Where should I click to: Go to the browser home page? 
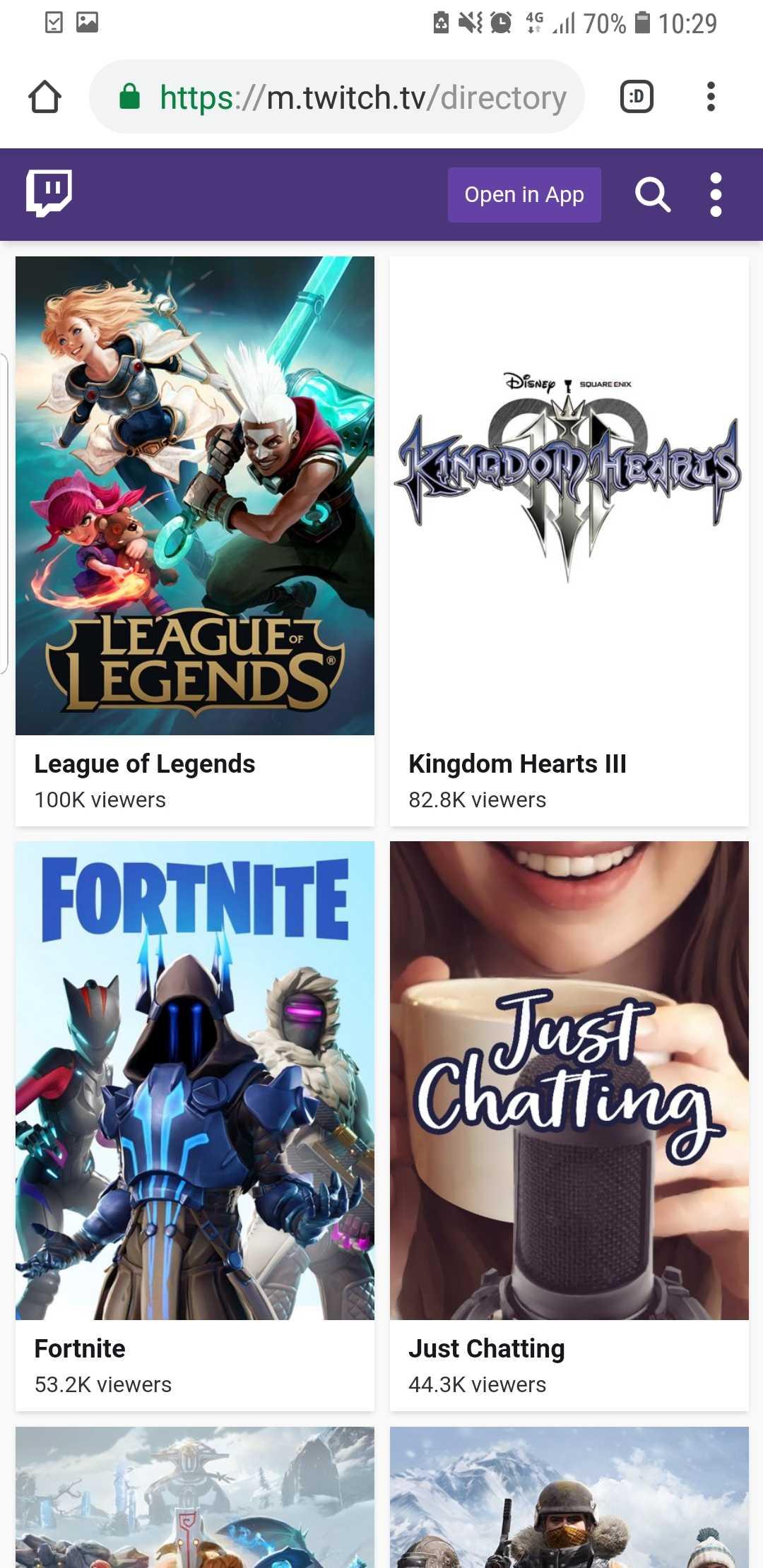pyautogui.click(x=45, y=97)
